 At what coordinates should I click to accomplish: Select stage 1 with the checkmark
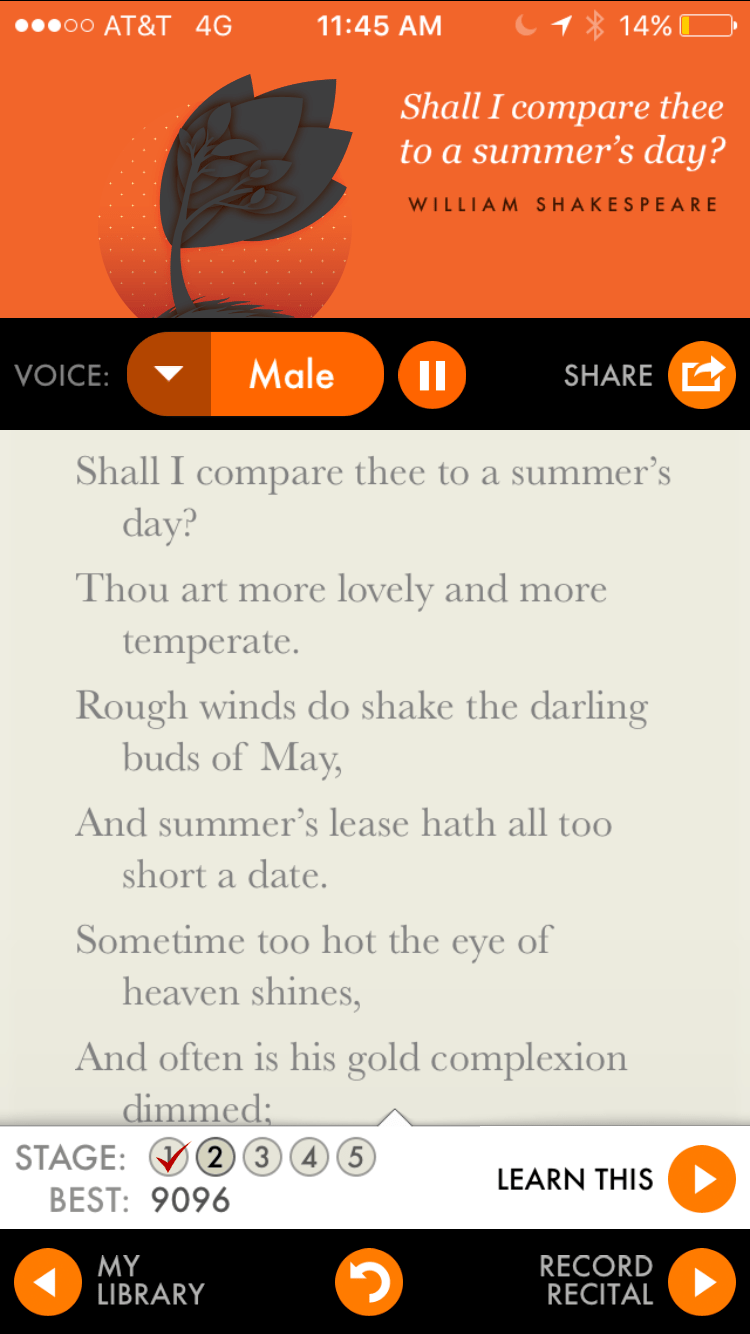click(168, 1158)
